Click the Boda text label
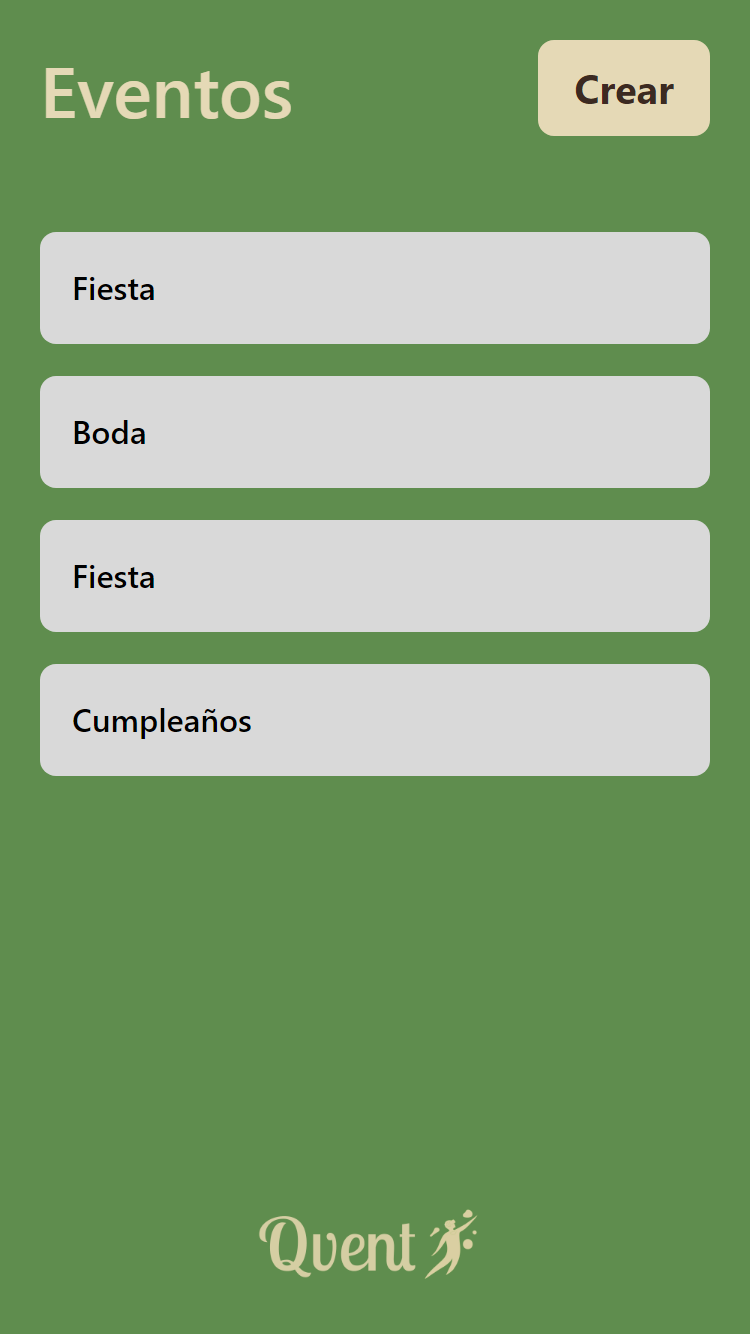Image resolution: width=750 pixels, height=1334 pixels. pyautogui.click(x=109, y=432)
